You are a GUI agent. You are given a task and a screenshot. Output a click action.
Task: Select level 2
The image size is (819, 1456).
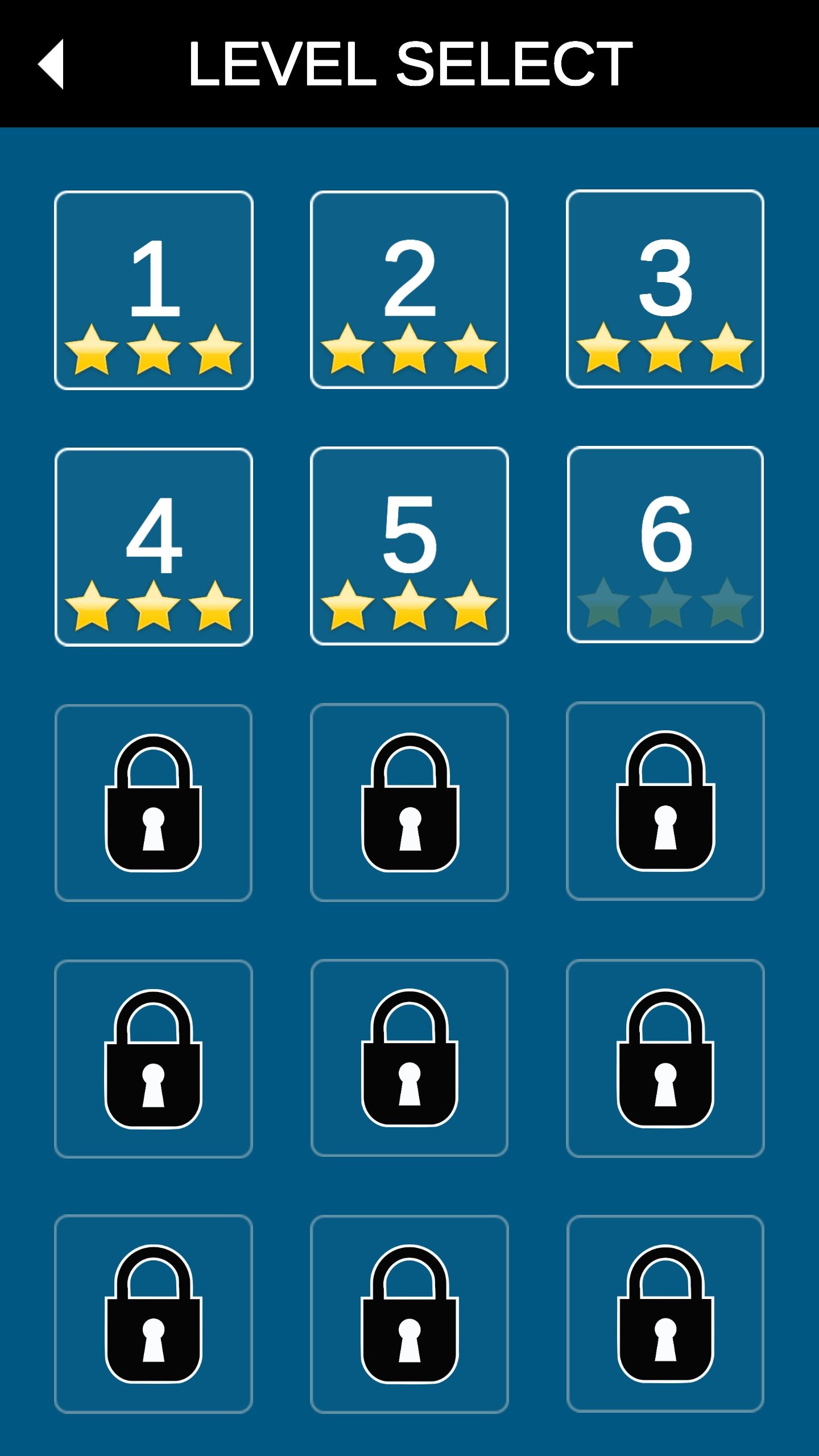[409, 290]
